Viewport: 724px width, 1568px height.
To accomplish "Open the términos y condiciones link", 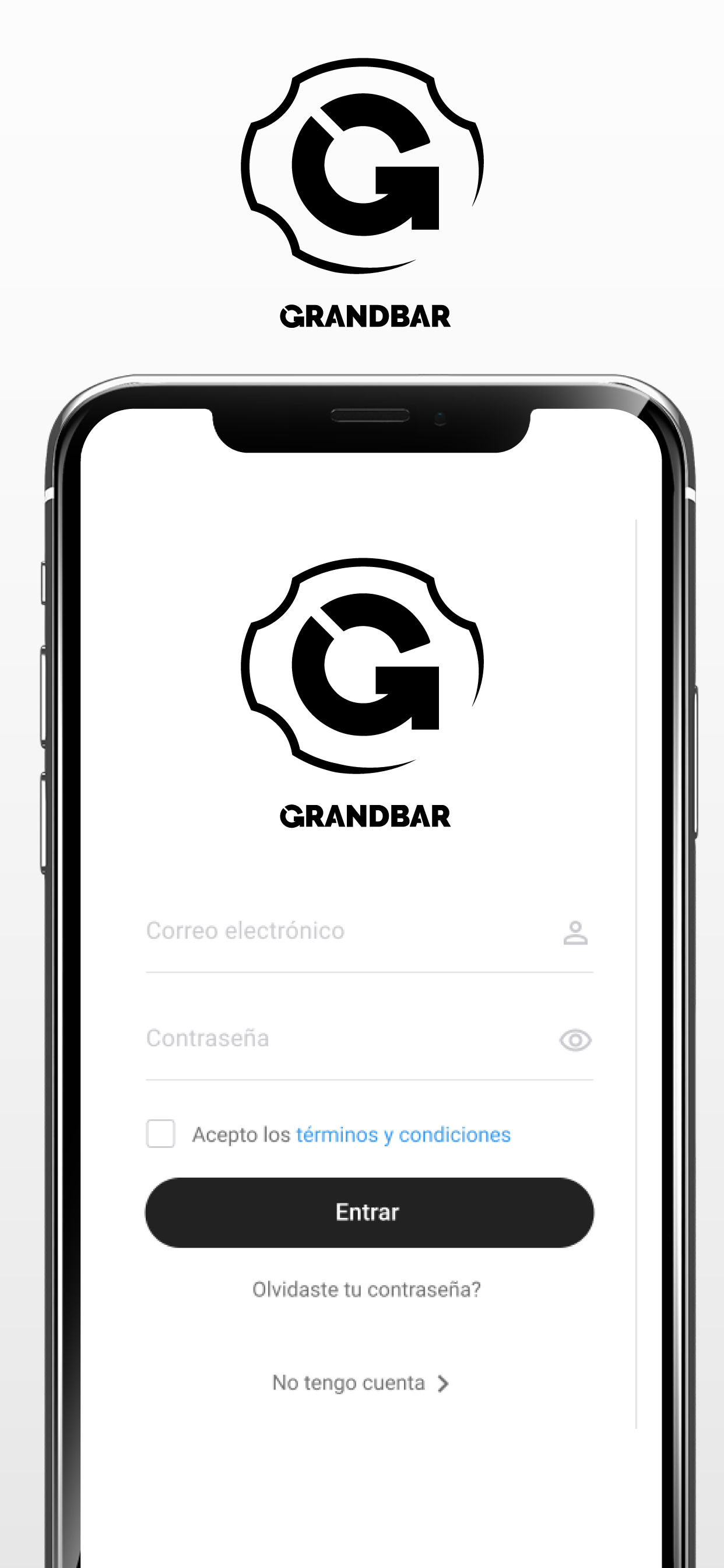I will pos(403,1134).
